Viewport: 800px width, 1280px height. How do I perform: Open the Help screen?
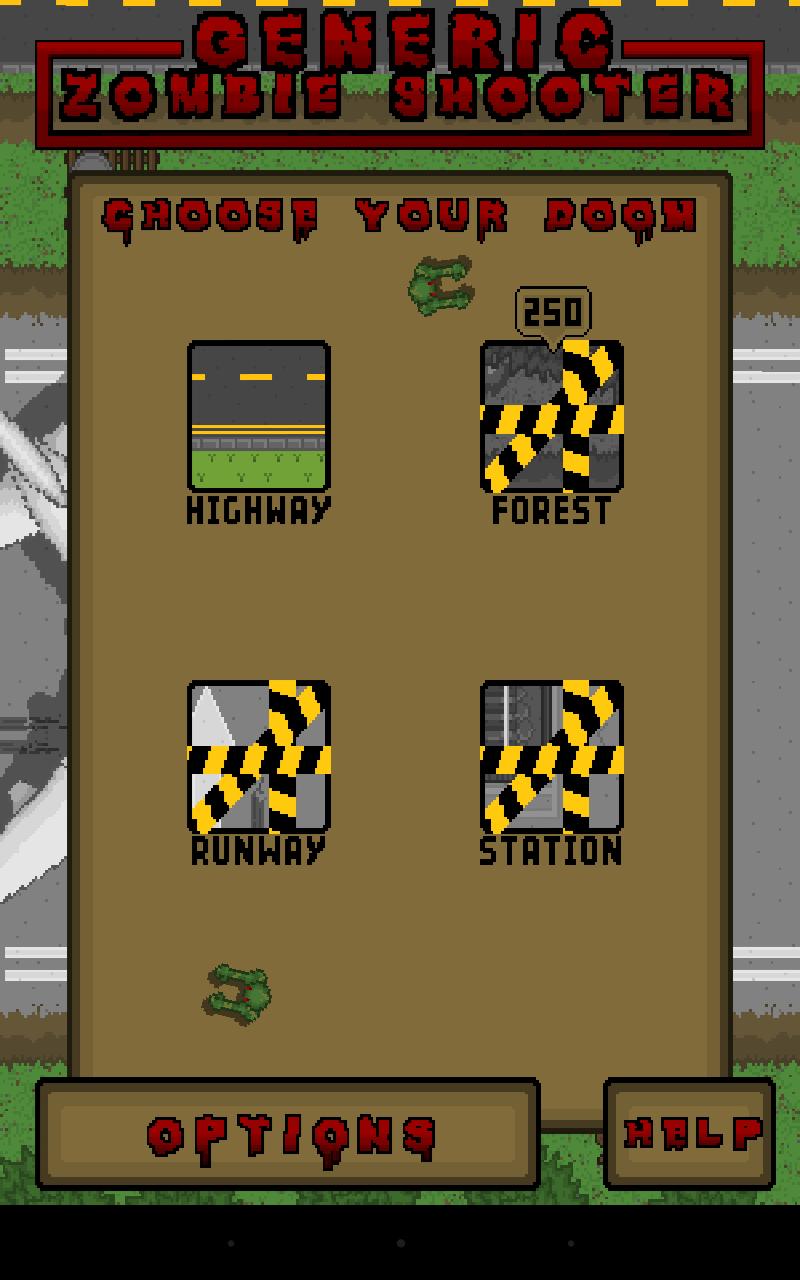[690, 1133]
